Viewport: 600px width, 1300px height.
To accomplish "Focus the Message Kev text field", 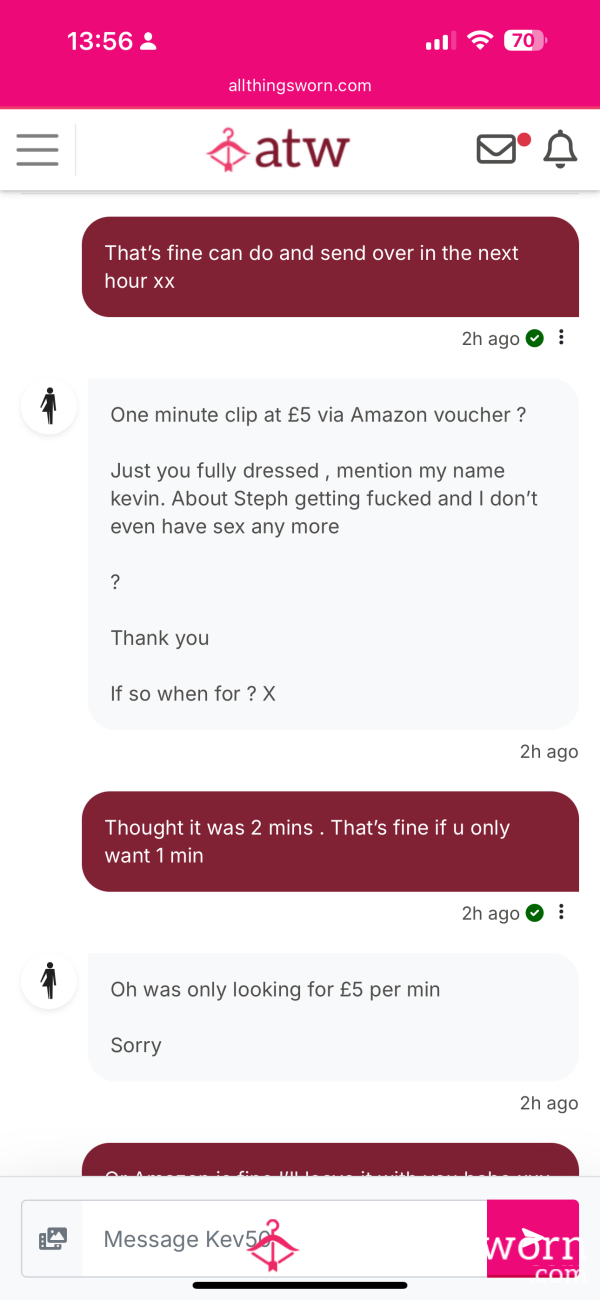I will [x=284, y=1239].
